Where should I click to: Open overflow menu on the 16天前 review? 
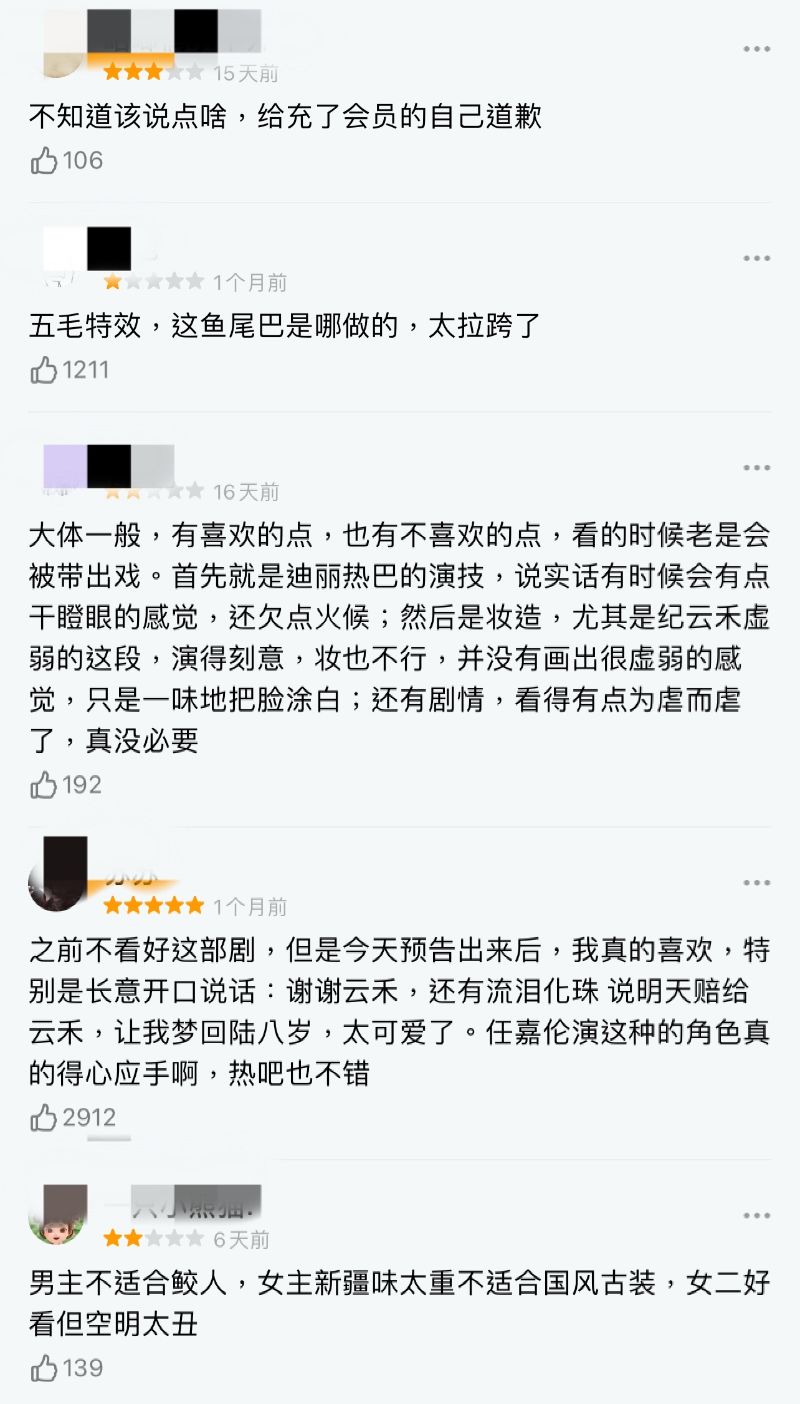pos(756,468)
